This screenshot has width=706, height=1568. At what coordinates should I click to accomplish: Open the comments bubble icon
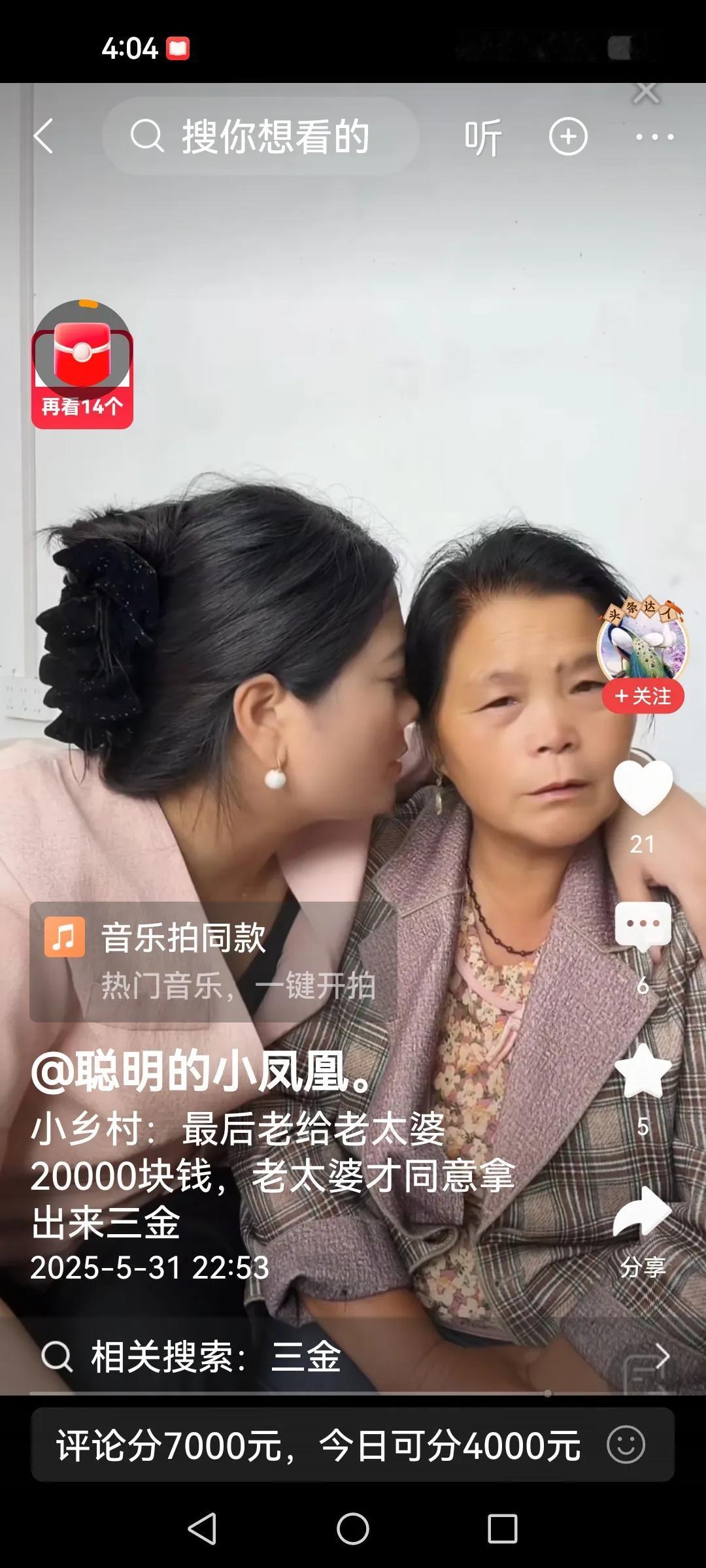643,926
